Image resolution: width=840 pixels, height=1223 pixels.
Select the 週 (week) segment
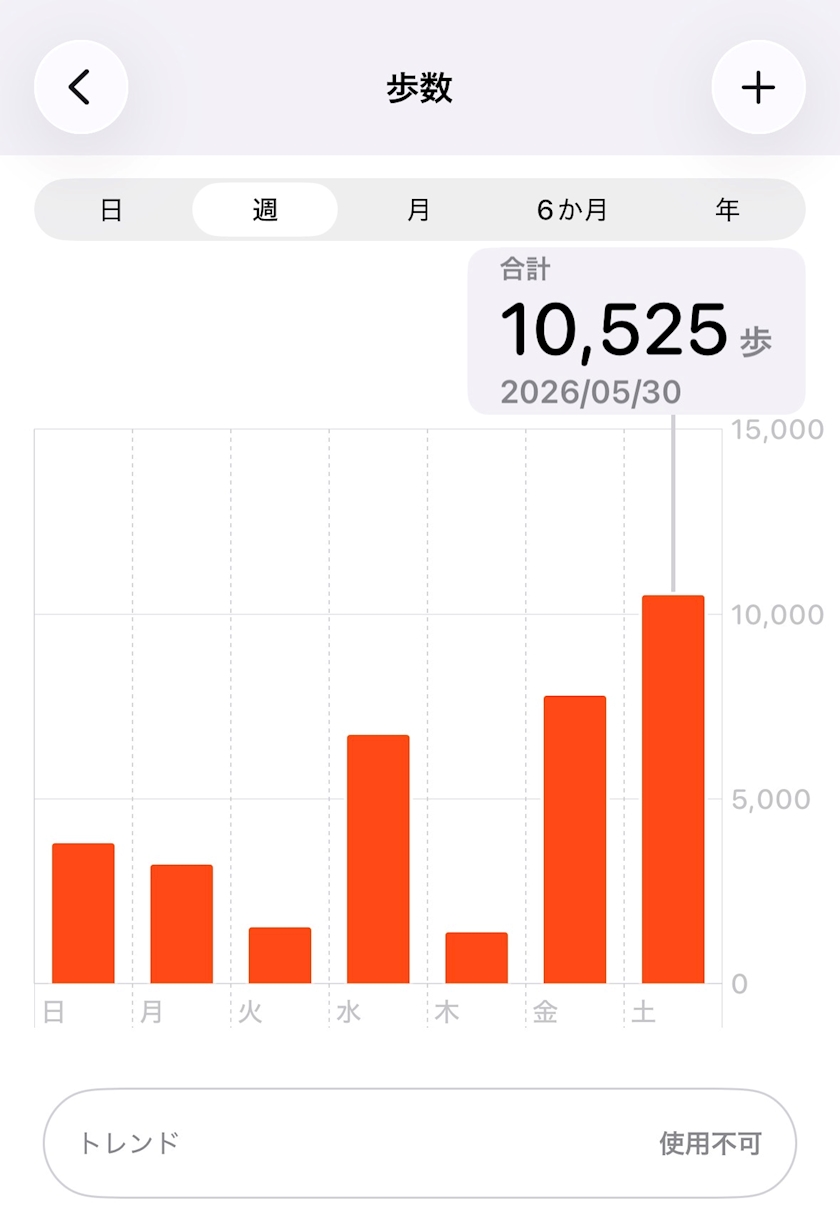[x=265, y=210]
